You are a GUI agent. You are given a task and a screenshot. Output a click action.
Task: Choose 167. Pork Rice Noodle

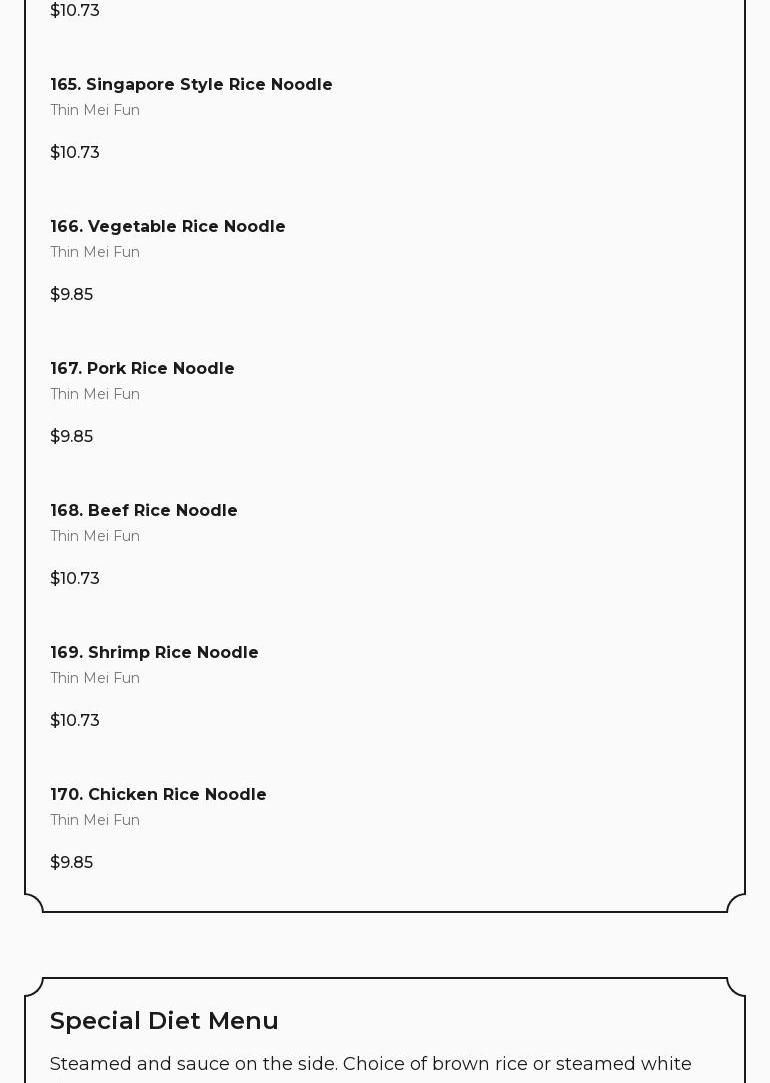pos(142,369)
